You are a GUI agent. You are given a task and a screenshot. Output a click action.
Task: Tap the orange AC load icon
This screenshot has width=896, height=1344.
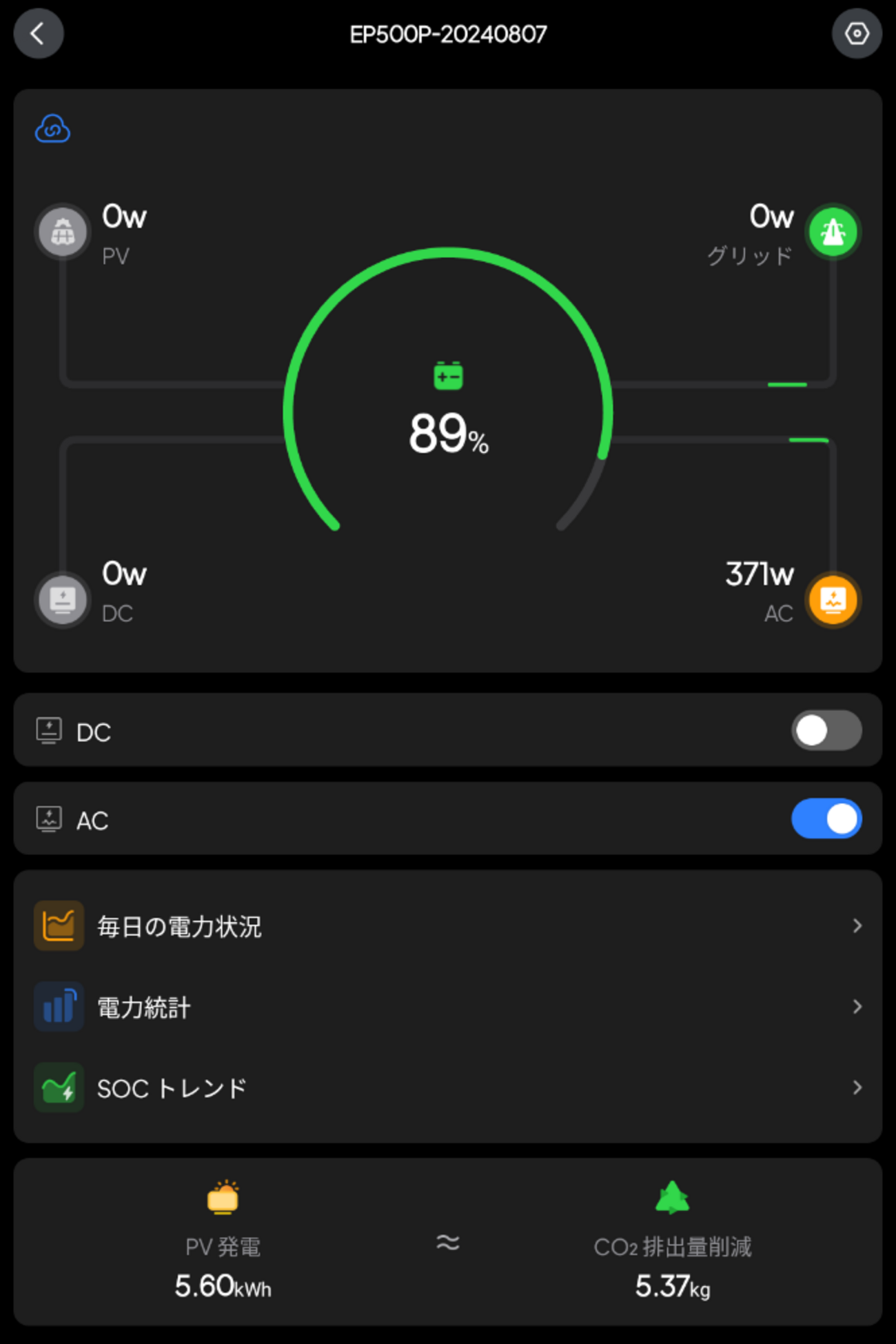tap(833, 600)
